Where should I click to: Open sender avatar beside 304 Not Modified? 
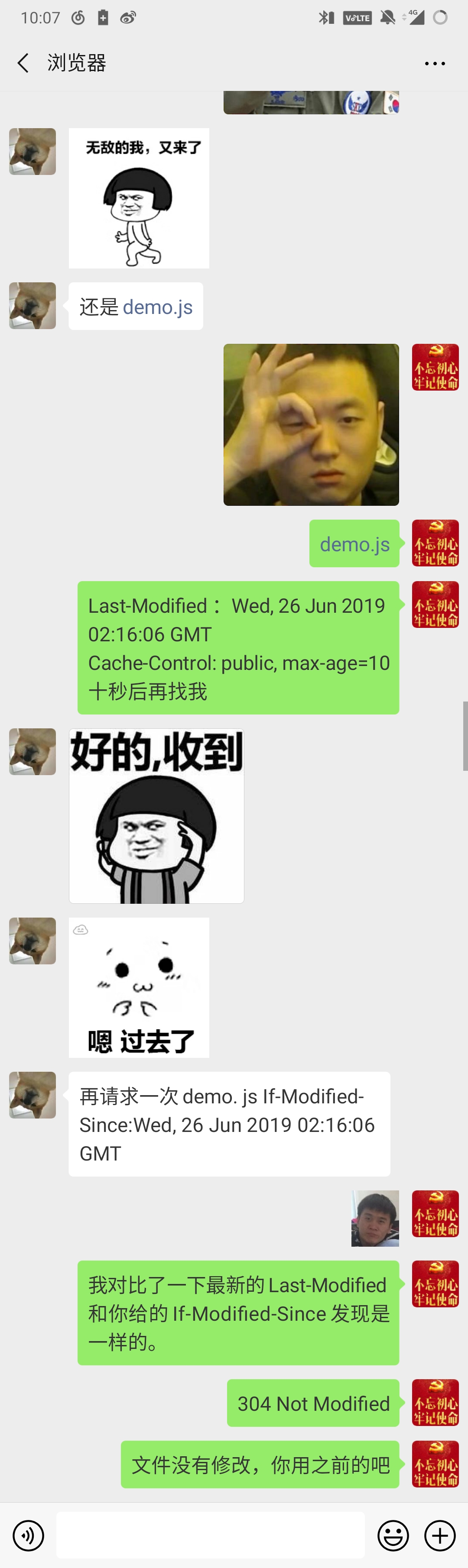435,1403
